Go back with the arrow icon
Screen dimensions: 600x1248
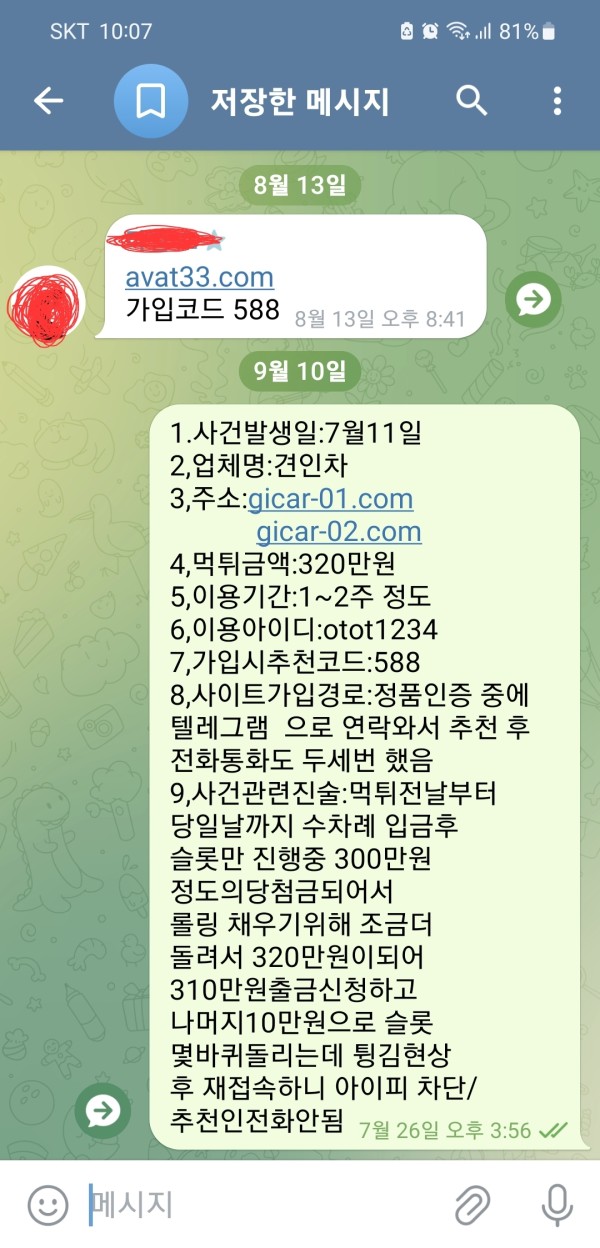[49, 100]
